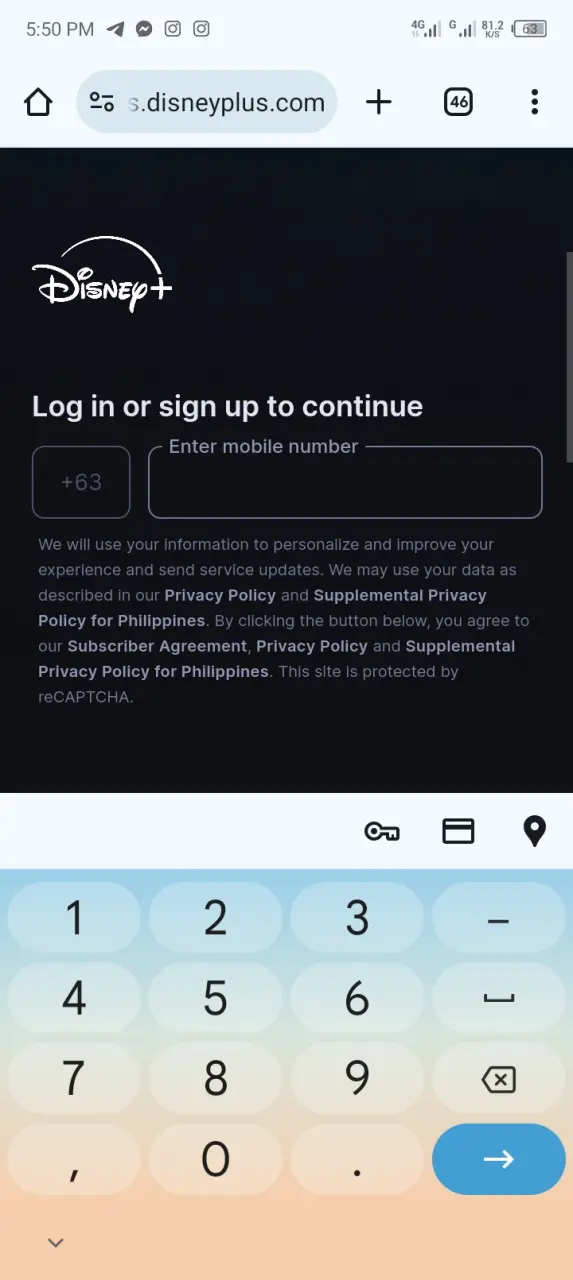The height and width of the screenshot is (1280, 573).
Task: Open a new browser tab
Action: click(x=379, y=102)
